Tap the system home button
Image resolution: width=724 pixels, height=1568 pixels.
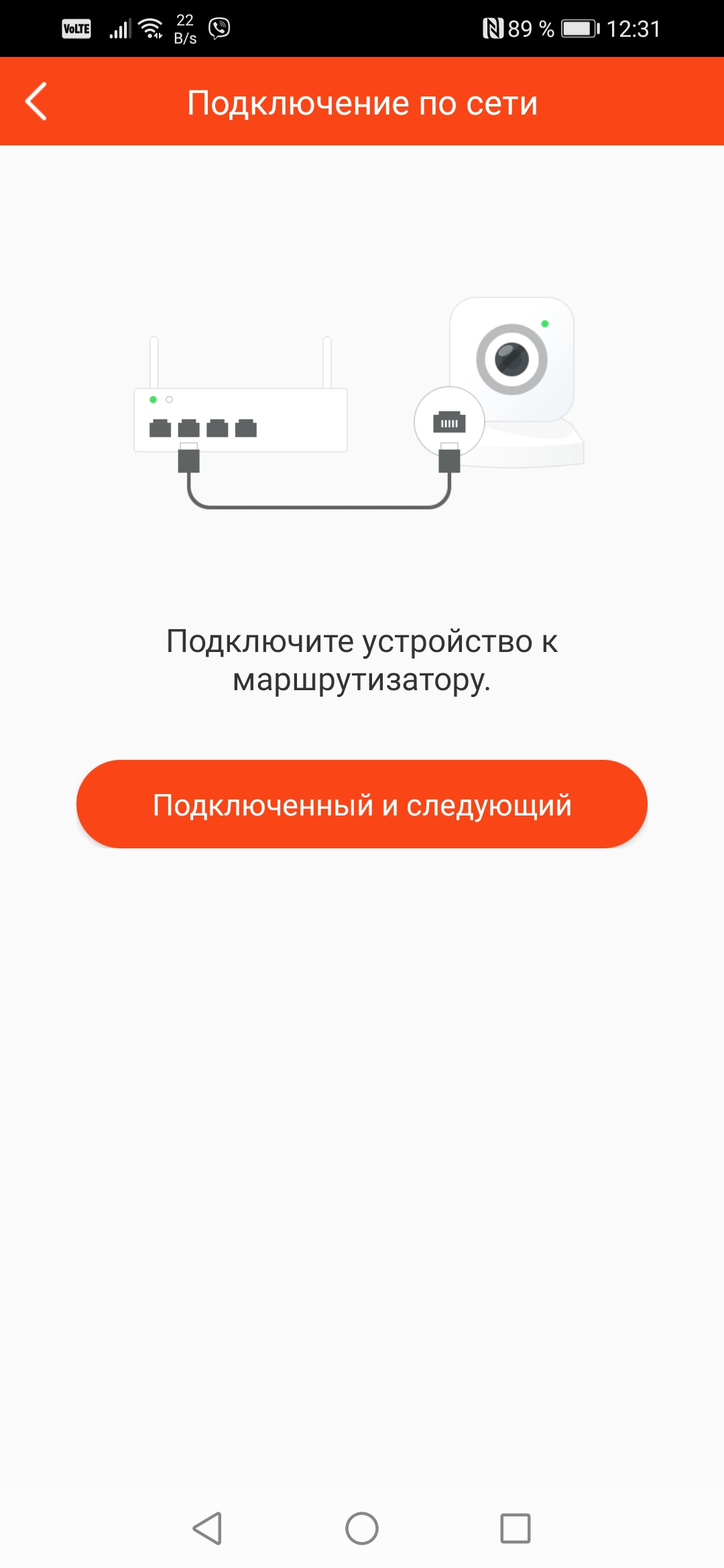click(362, 1528)
